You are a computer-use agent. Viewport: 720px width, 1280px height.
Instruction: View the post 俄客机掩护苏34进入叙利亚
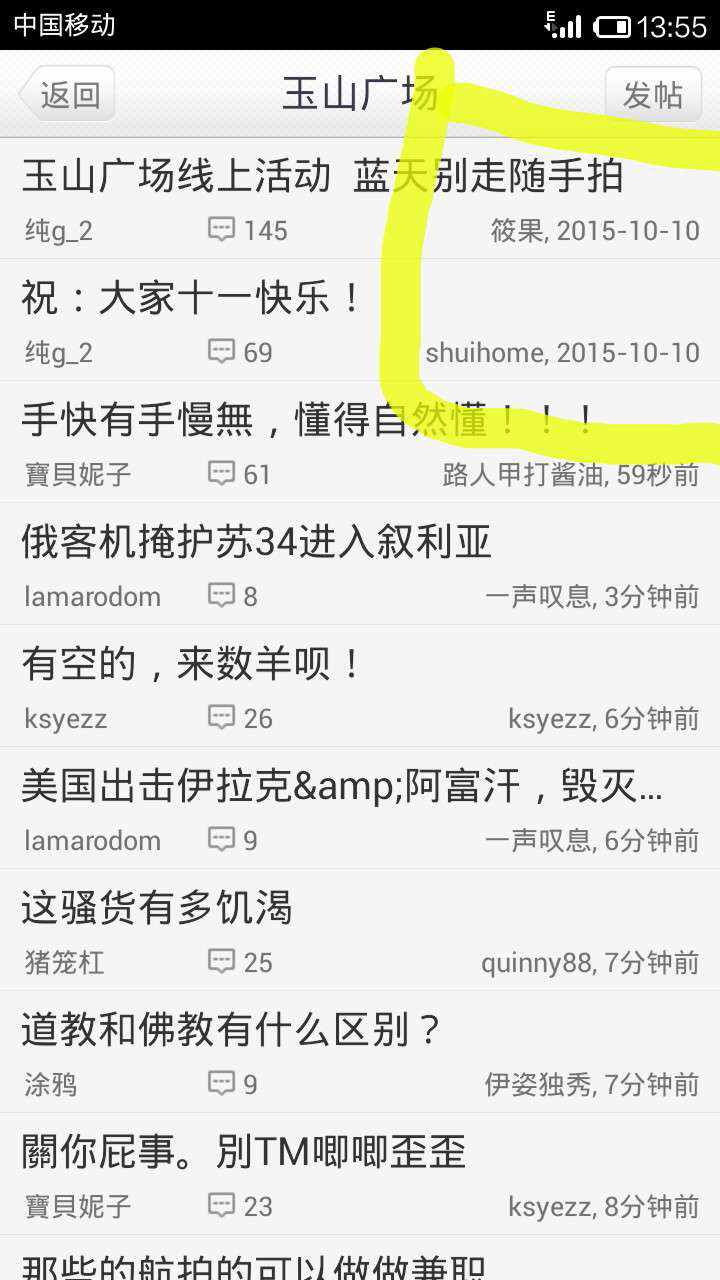(360, 565)
